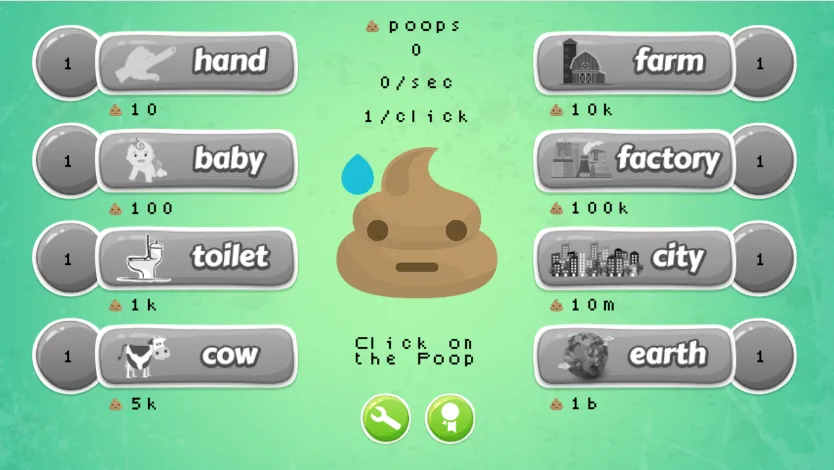
Task: Purchase the farm upgrade
Action: tap(636, 62)
